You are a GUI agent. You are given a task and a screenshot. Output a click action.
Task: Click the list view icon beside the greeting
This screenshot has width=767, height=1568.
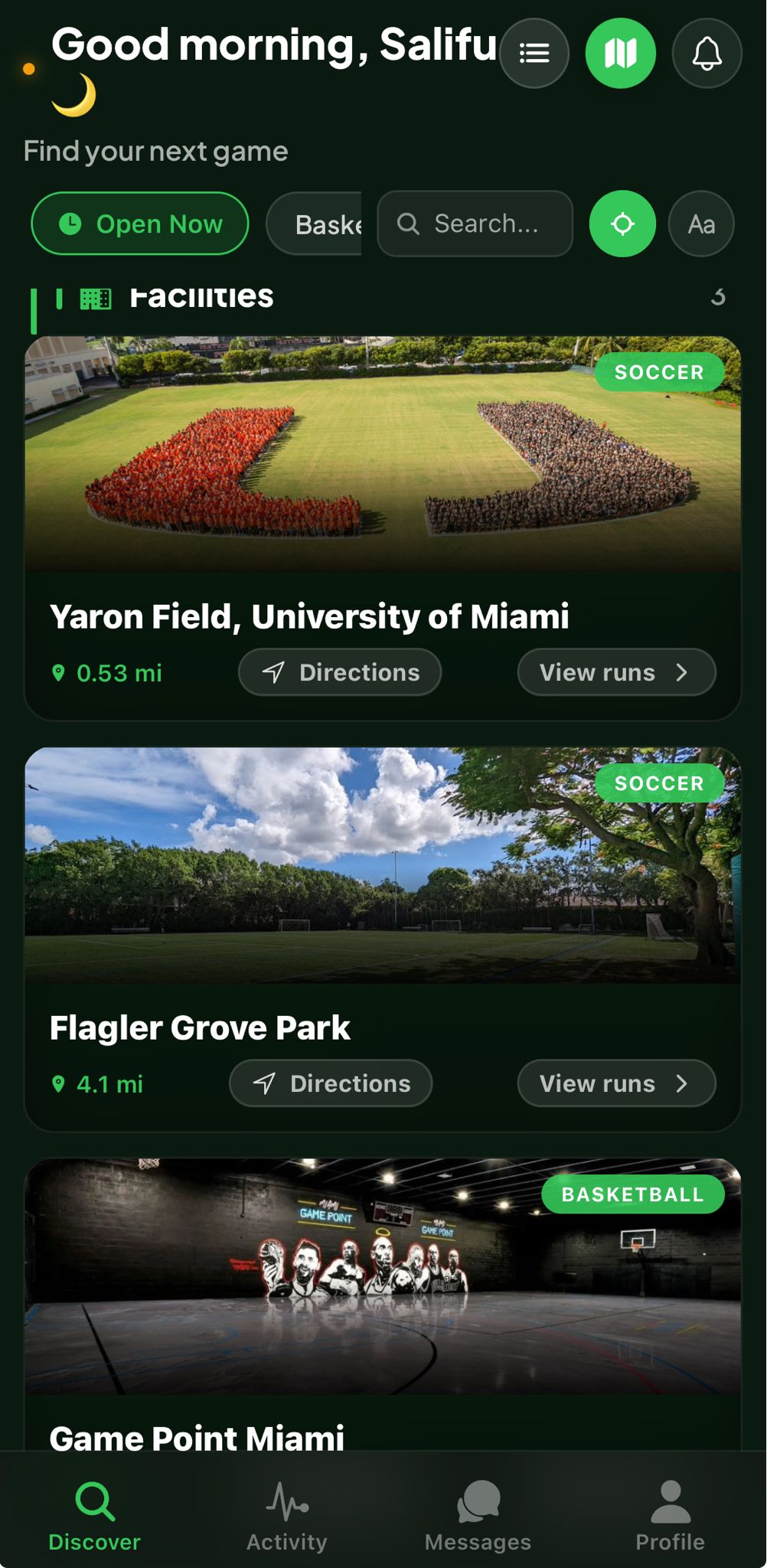pyautogui.click(x=534, y=53)
